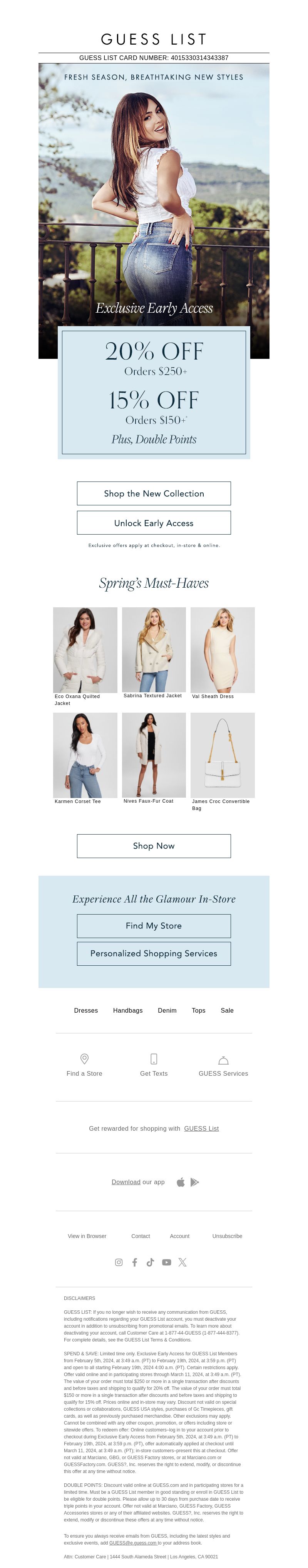308x1568 pixels.
Task: Browse the Dresses category
Action: click(86, 1010)
